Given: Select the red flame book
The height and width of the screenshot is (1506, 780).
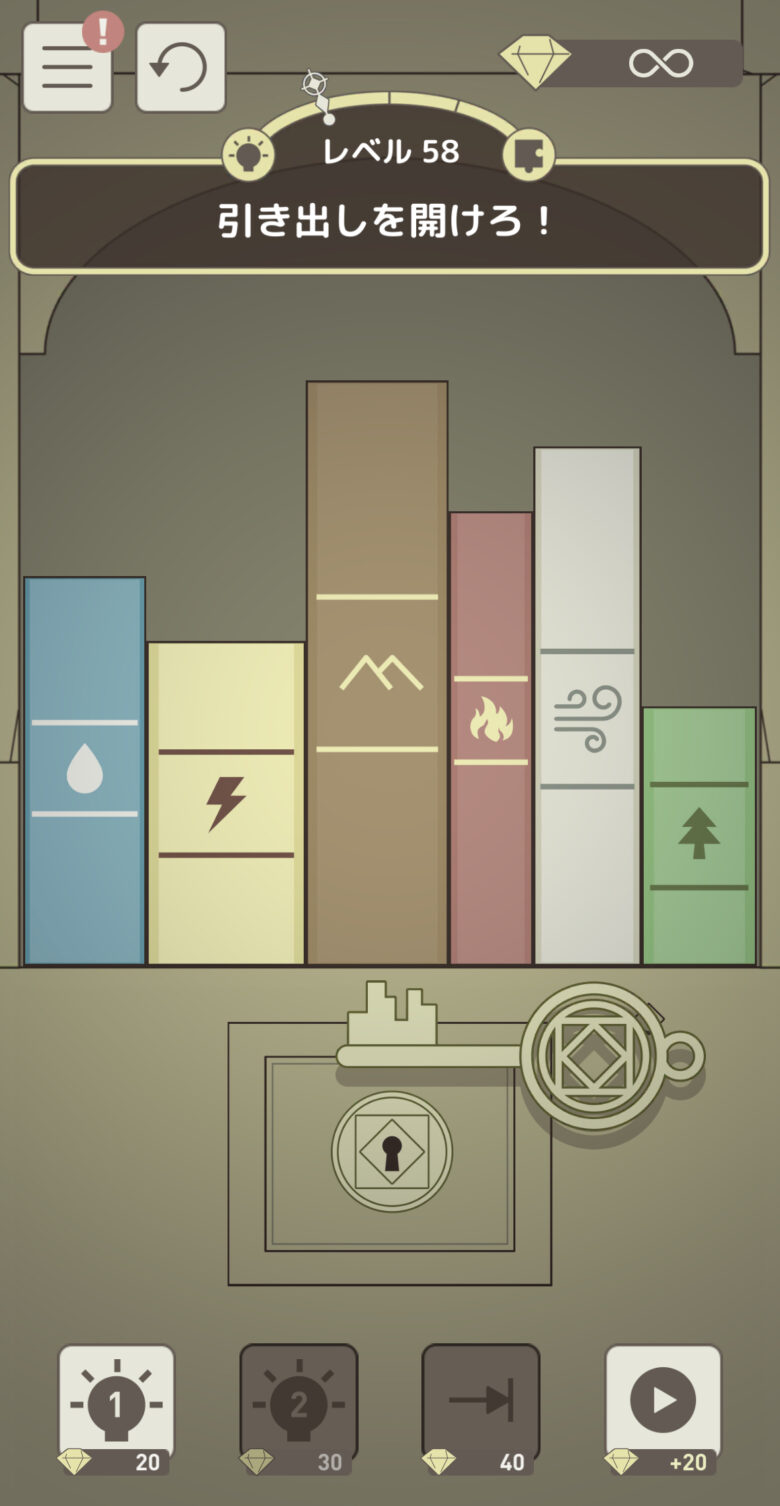Looking at the screenshot, I should click(x=491, y=738).
